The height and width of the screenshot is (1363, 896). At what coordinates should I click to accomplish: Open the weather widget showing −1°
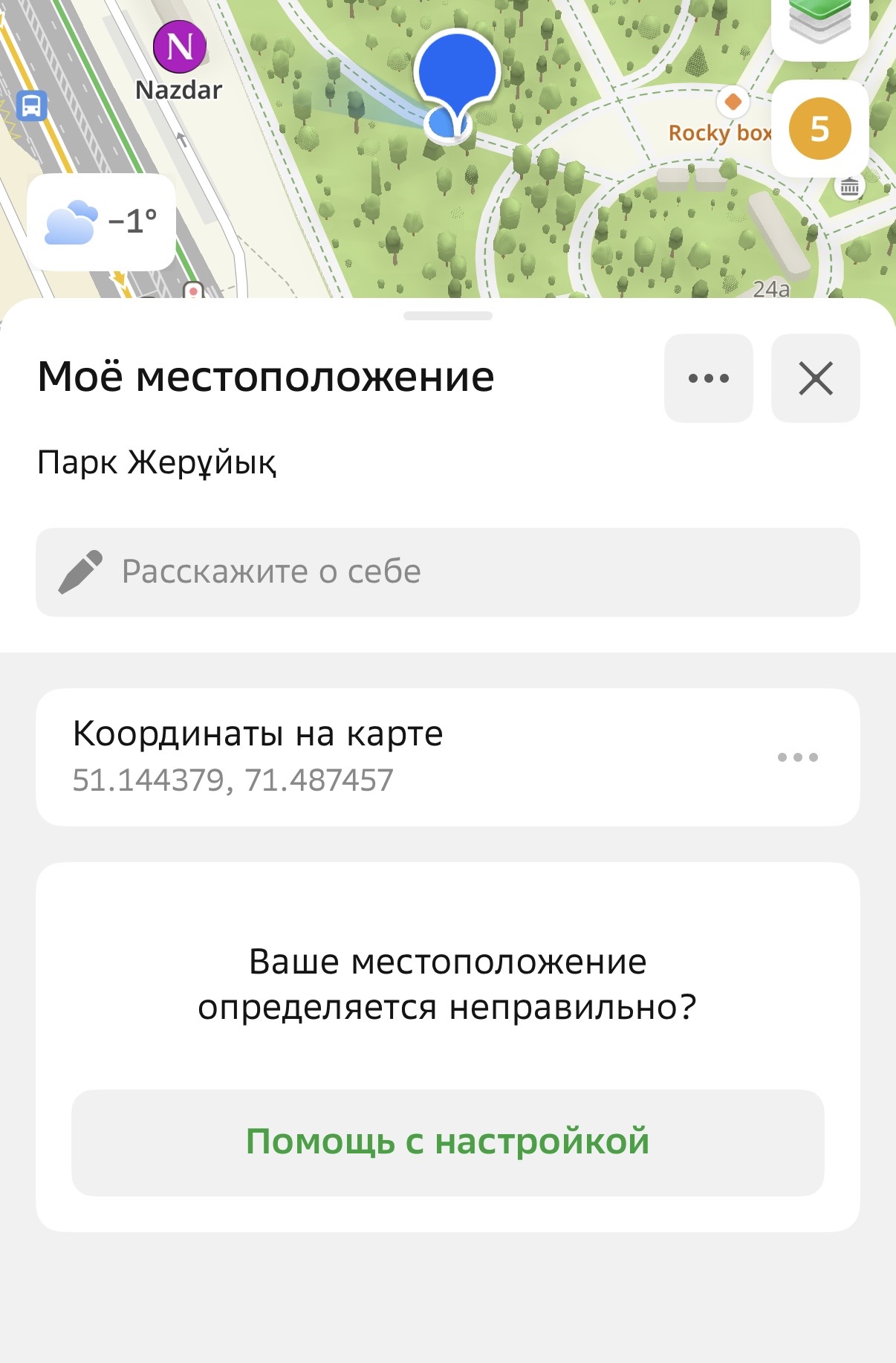tap(101, 222)
